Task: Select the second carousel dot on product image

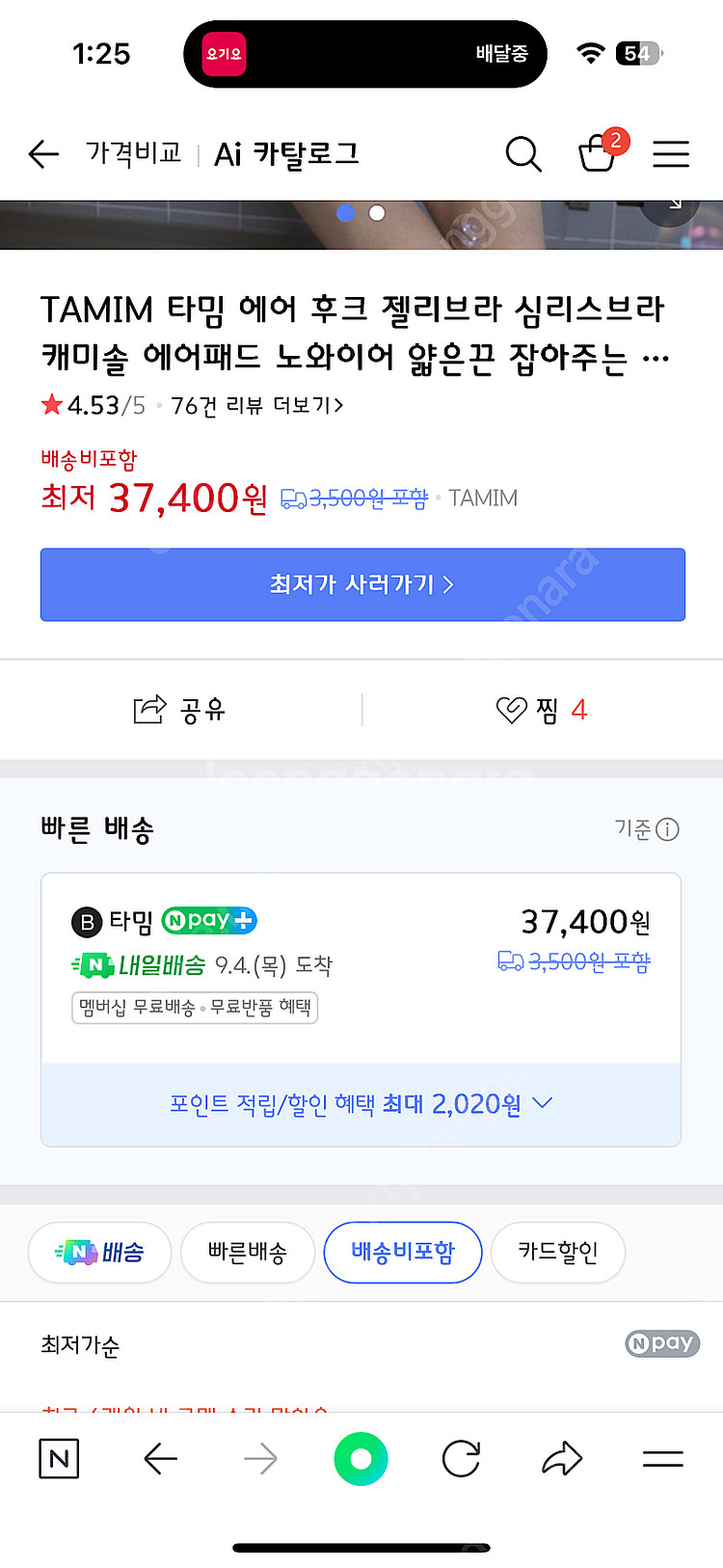Action: tap(377, 213)
